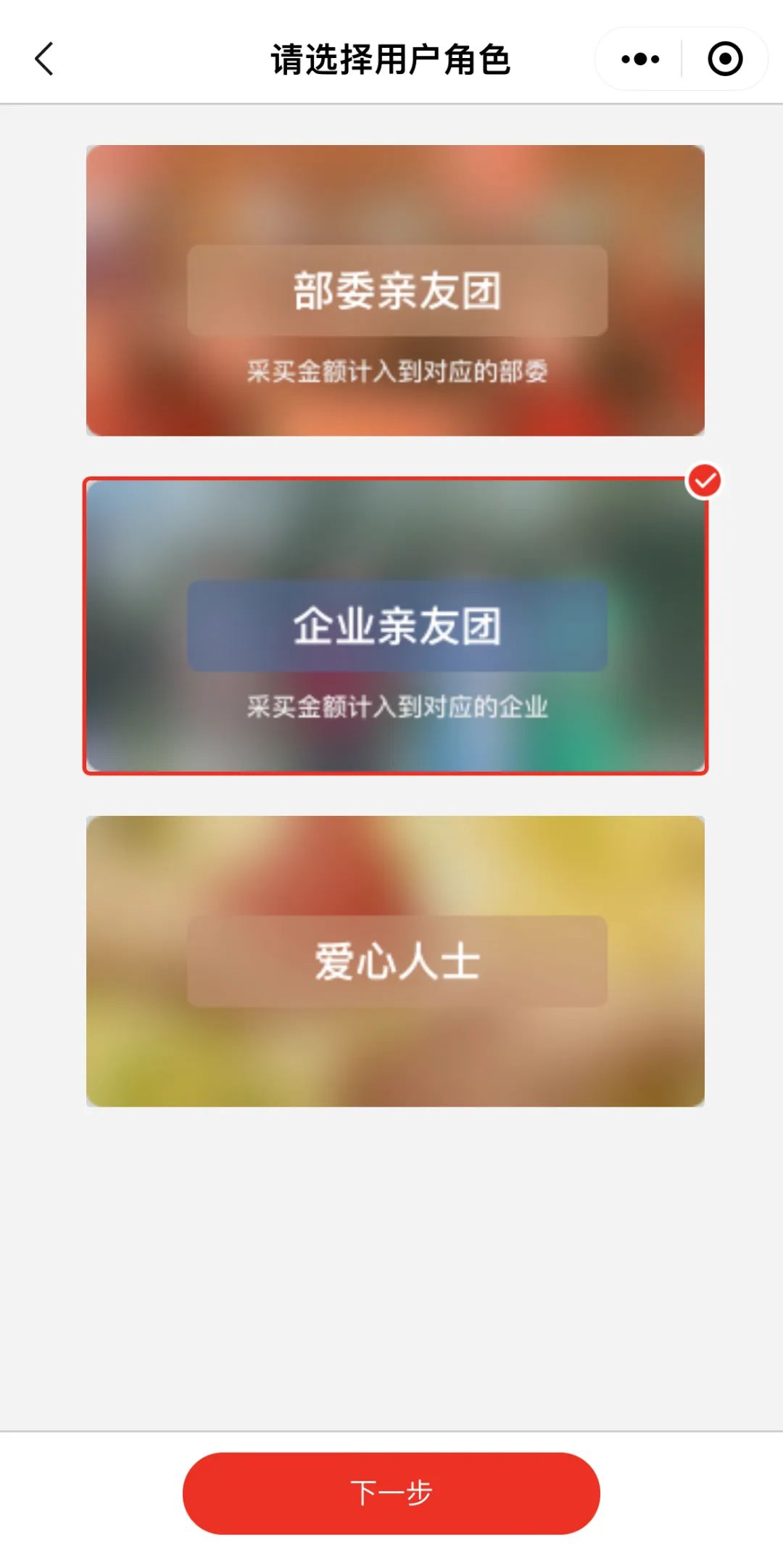
Task: Tap 下一步 to continue
Action: click(391, 1493)
